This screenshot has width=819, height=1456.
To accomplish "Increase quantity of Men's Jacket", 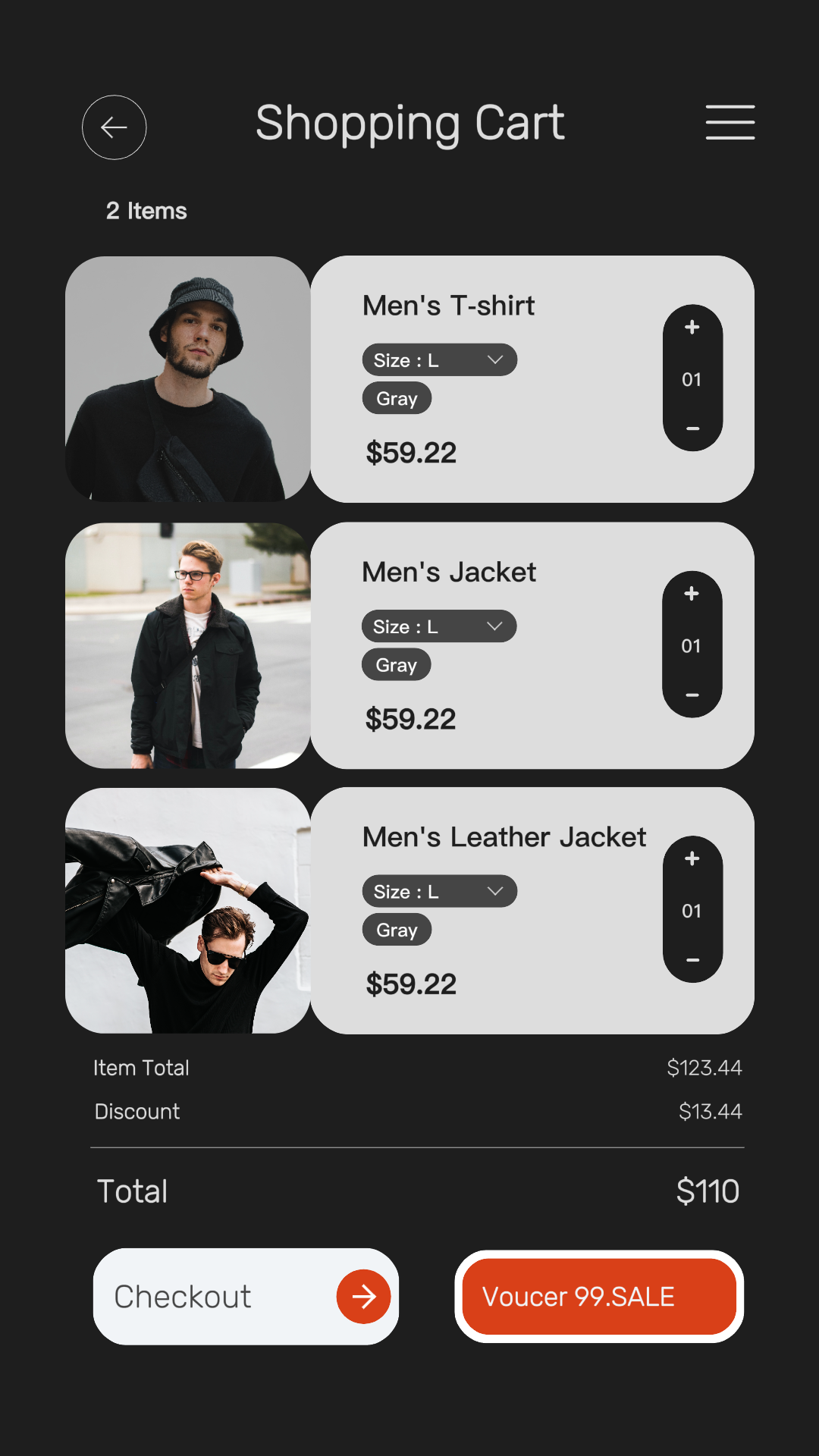I will (x=691, y=594).
